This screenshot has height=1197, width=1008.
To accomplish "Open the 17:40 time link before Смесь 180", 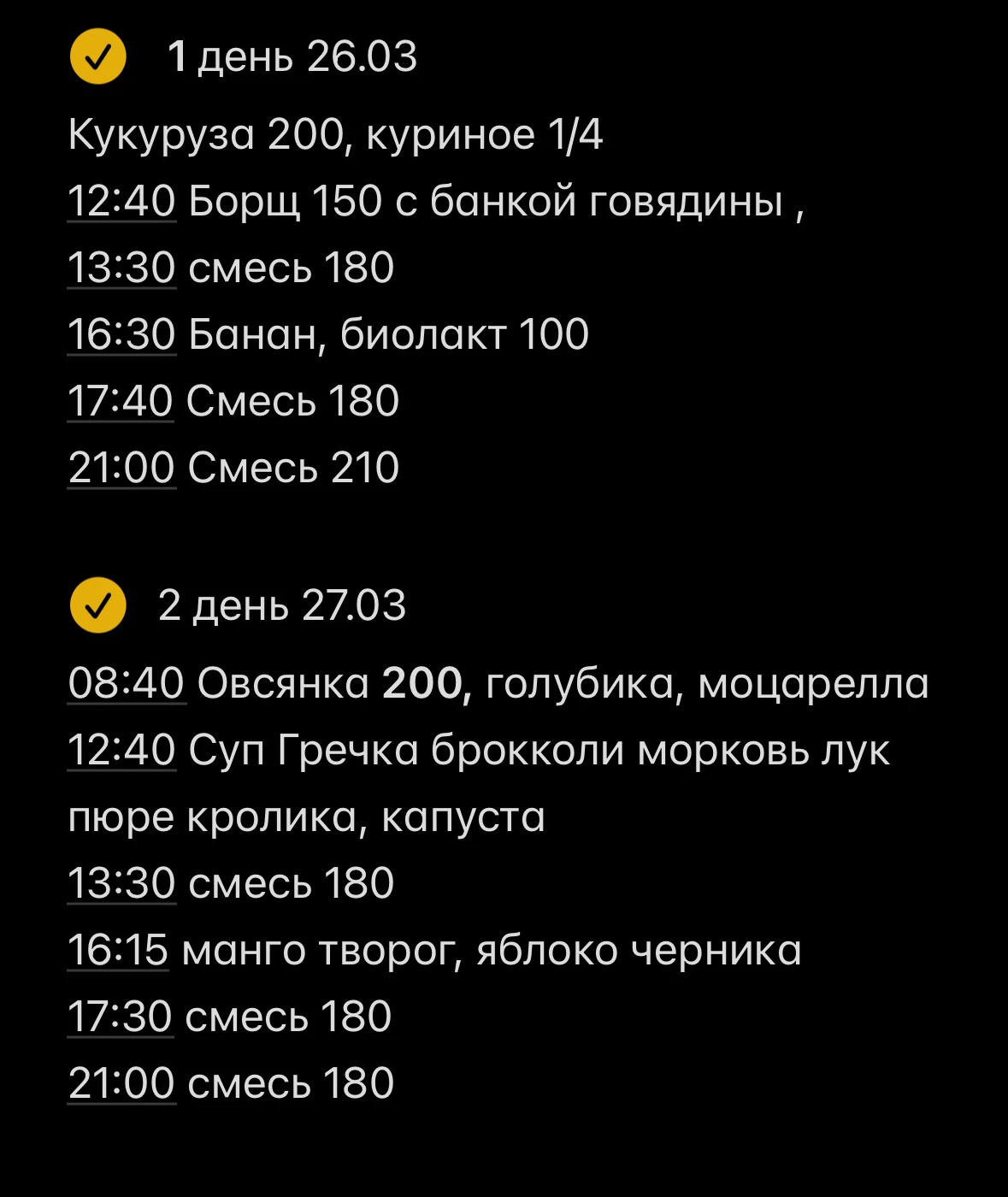I will [121, 401].
